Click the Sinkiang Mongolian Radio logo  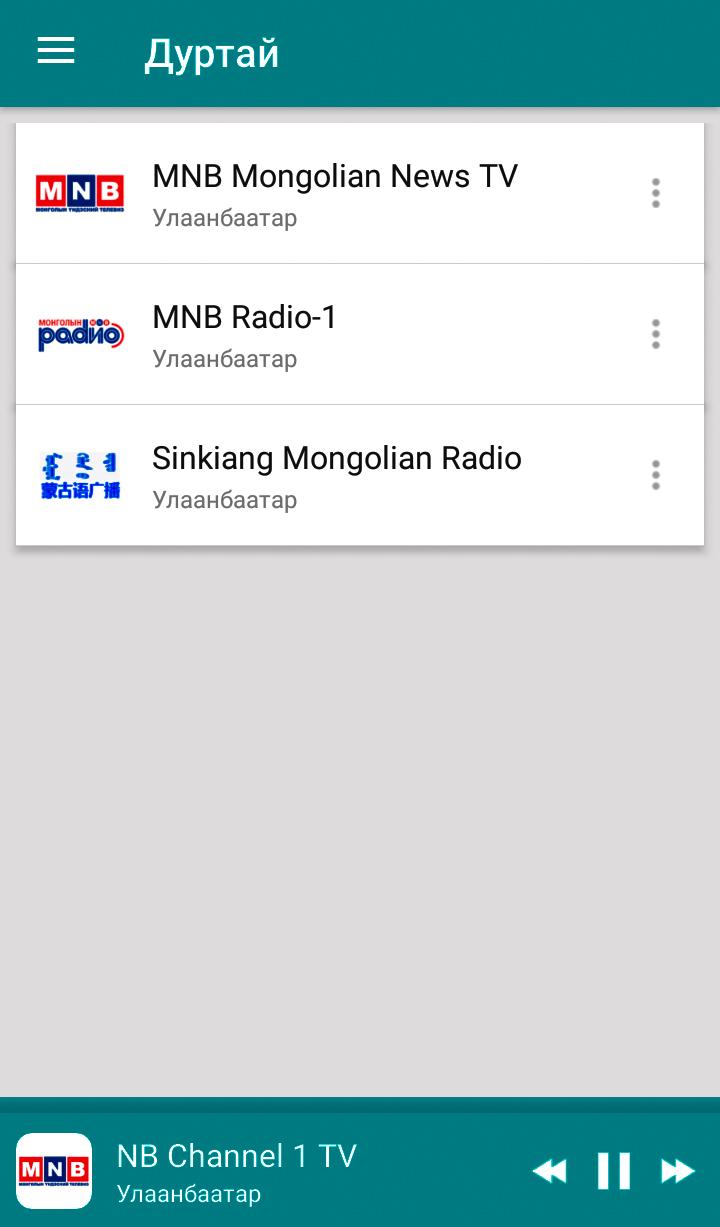coord(80,474)
